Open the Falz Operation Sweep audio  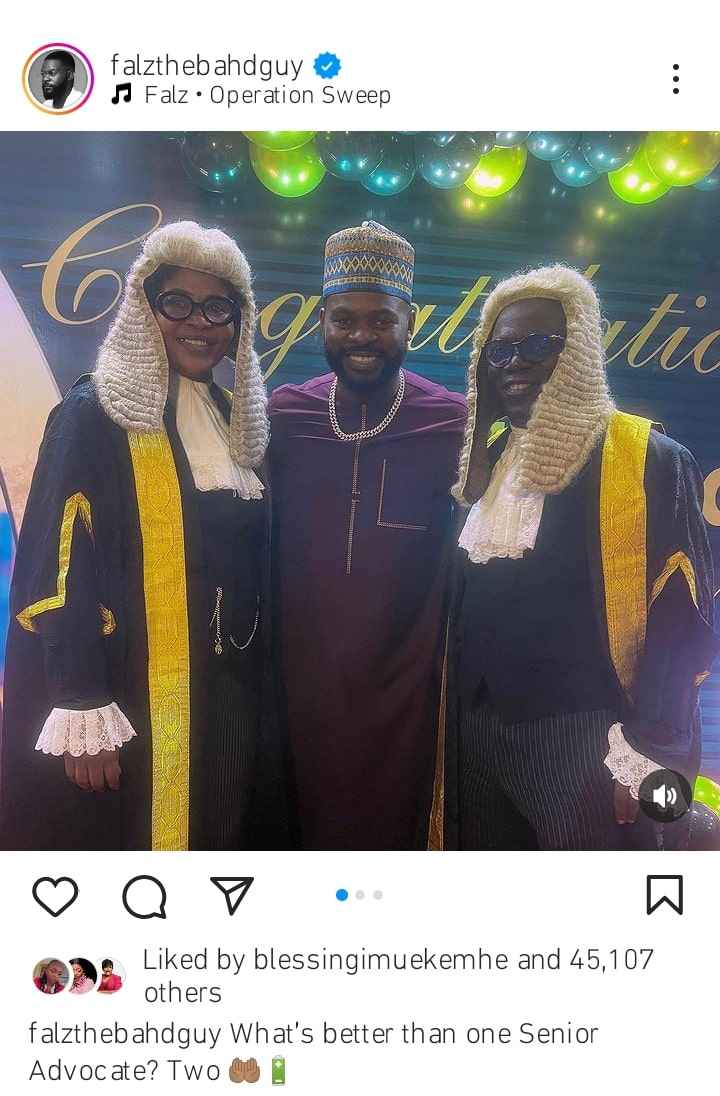265,95
